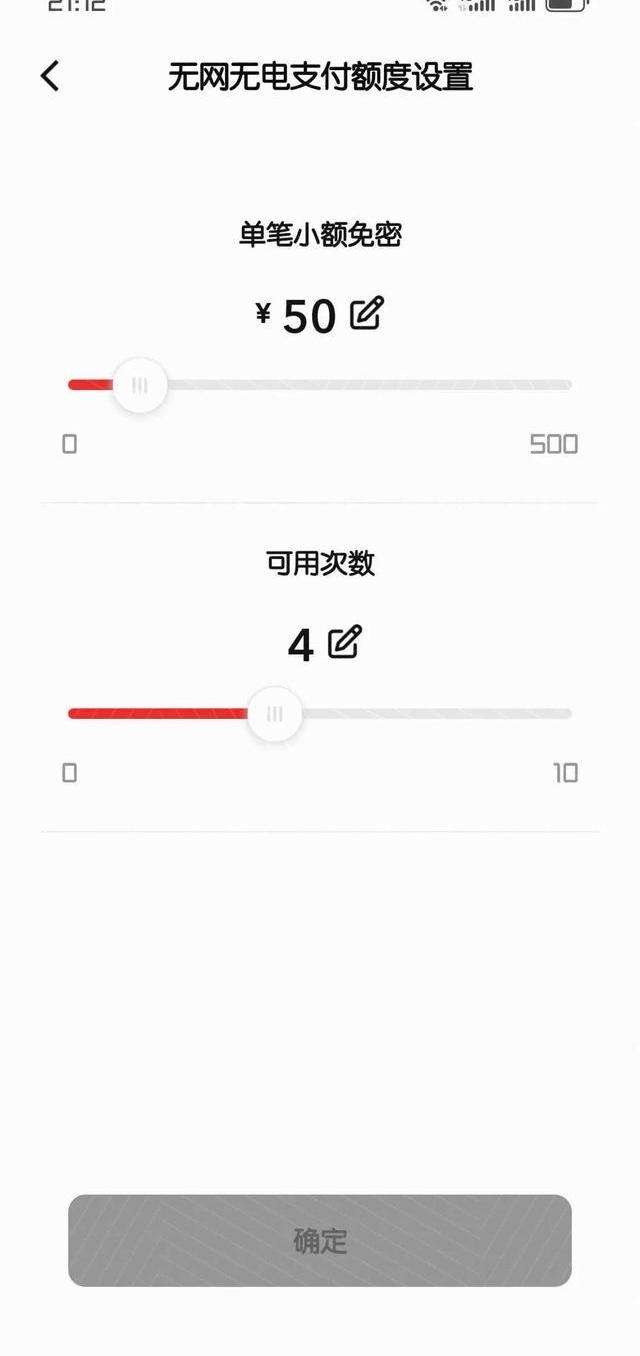Viewport: 640px width, 1356px height.
Task: Confirm settings with the 确定 button
Action: pos(320,1240)
